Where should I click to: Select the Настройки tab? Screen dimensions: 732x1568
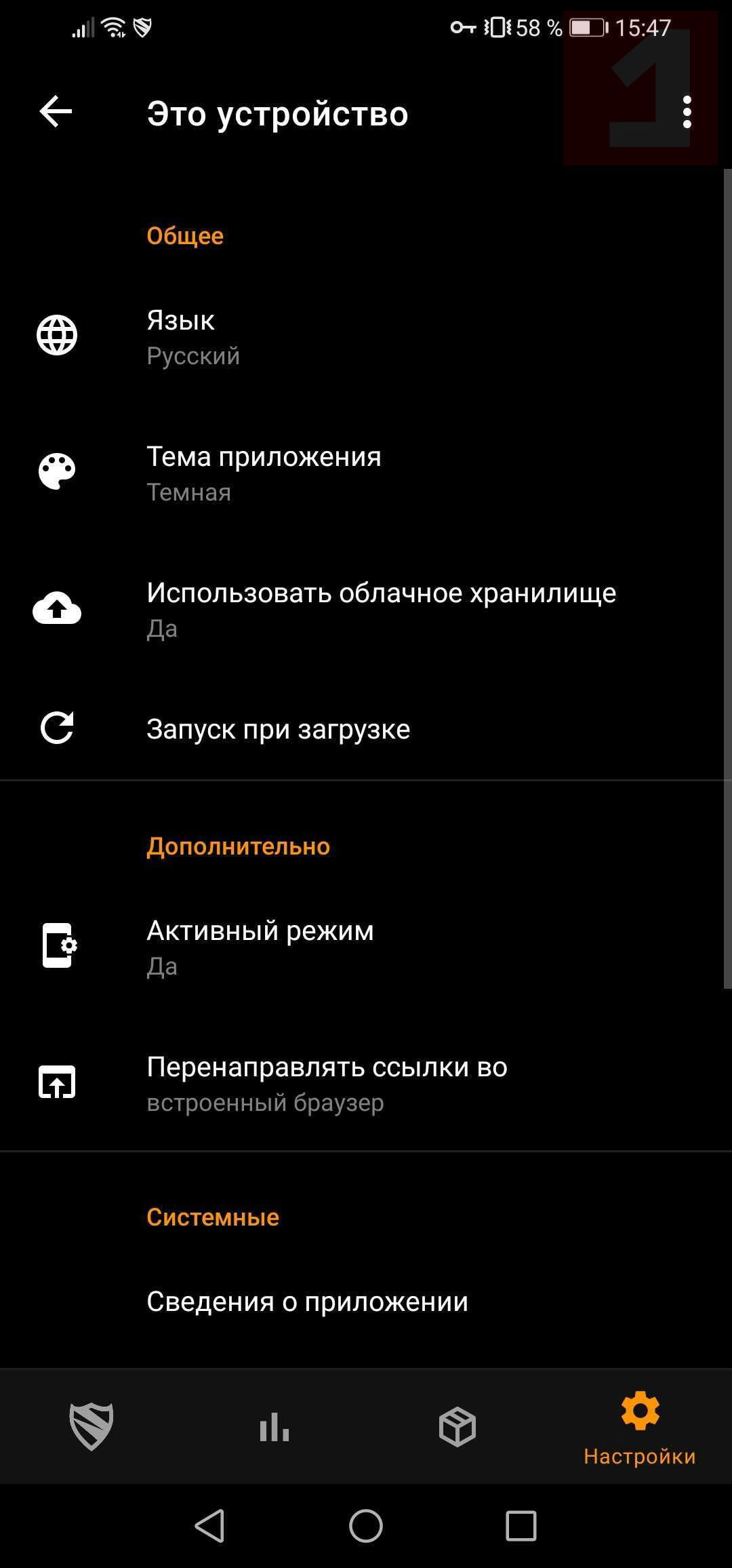click(640, 1428)
